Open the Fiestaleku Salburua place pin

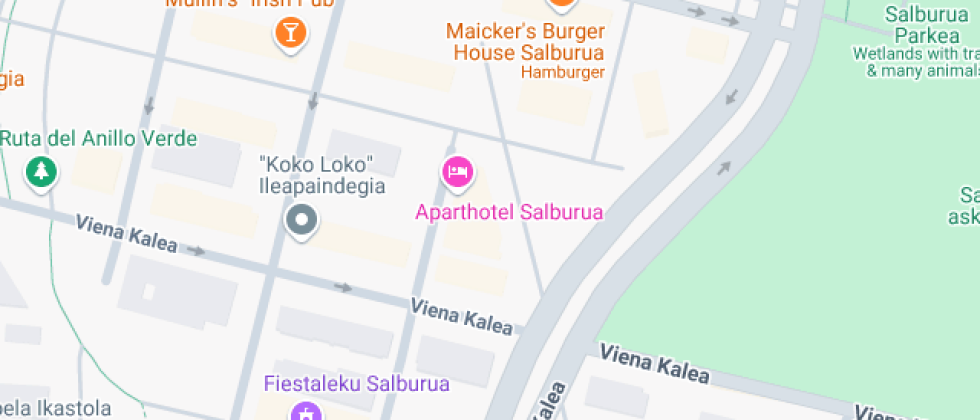click(x=305, y=411)
